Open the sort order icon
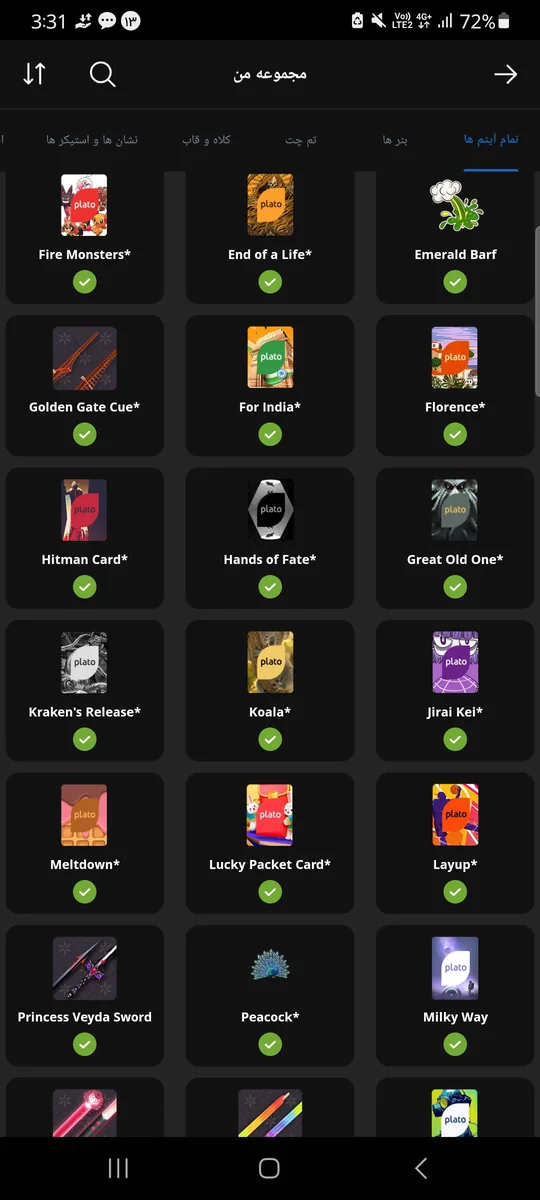Viewport: 540px width, 1200px height. (x=34, y=74)
